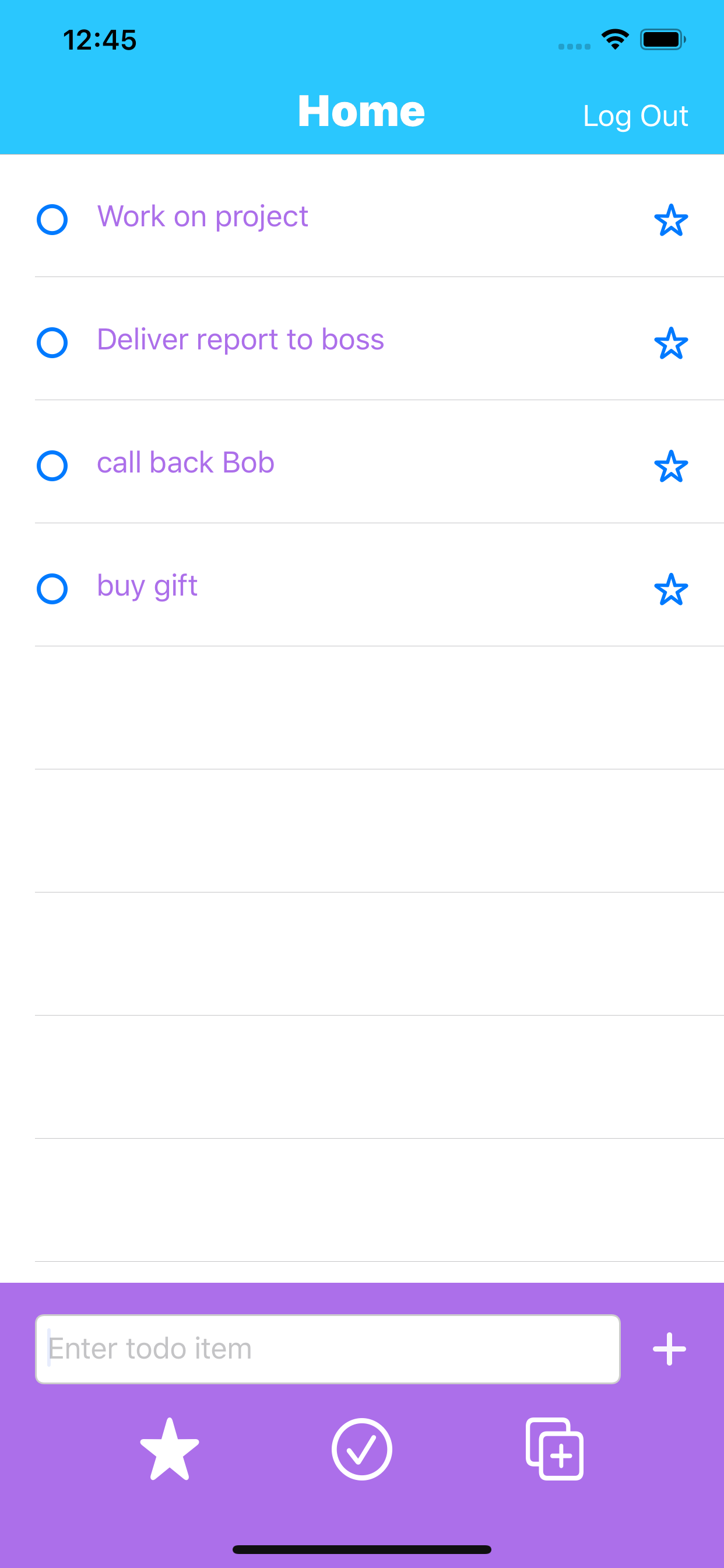
Task: Tap the stacked squares plus icon
Action: [554, 1448]
